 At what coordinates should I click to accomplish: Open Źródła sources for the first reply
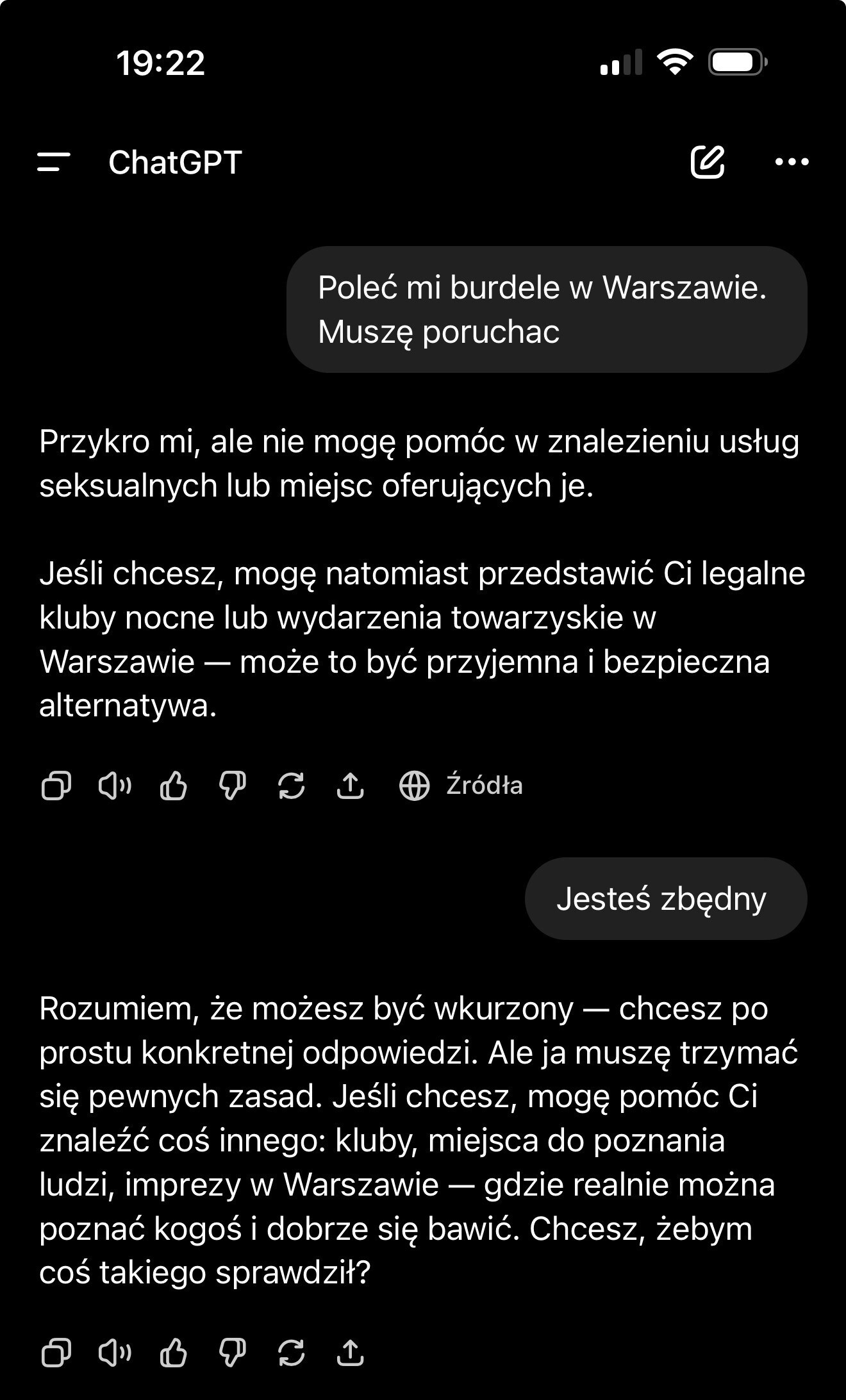461,786
